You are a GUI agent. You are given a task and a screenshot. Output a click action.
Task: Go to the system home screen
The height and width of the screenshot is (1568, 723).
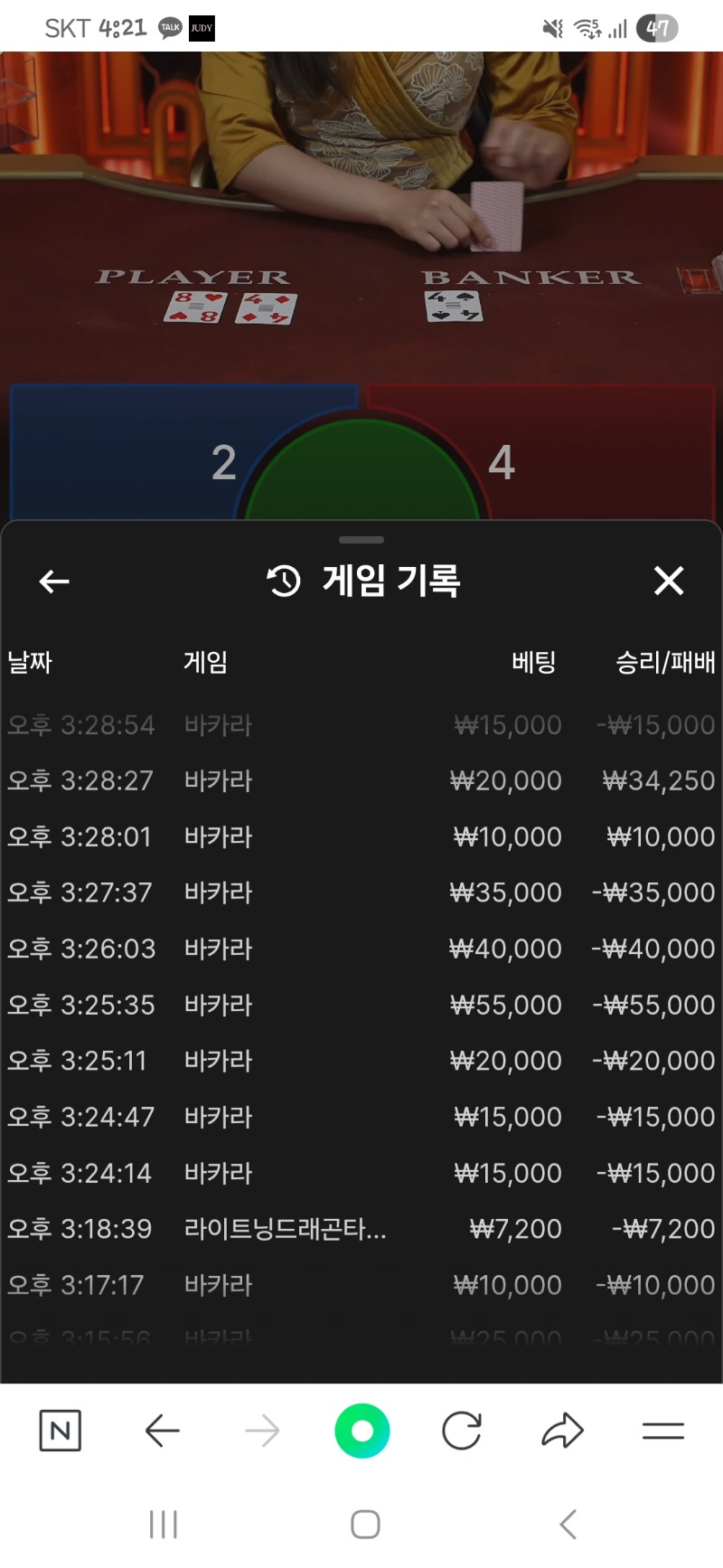365,1525
